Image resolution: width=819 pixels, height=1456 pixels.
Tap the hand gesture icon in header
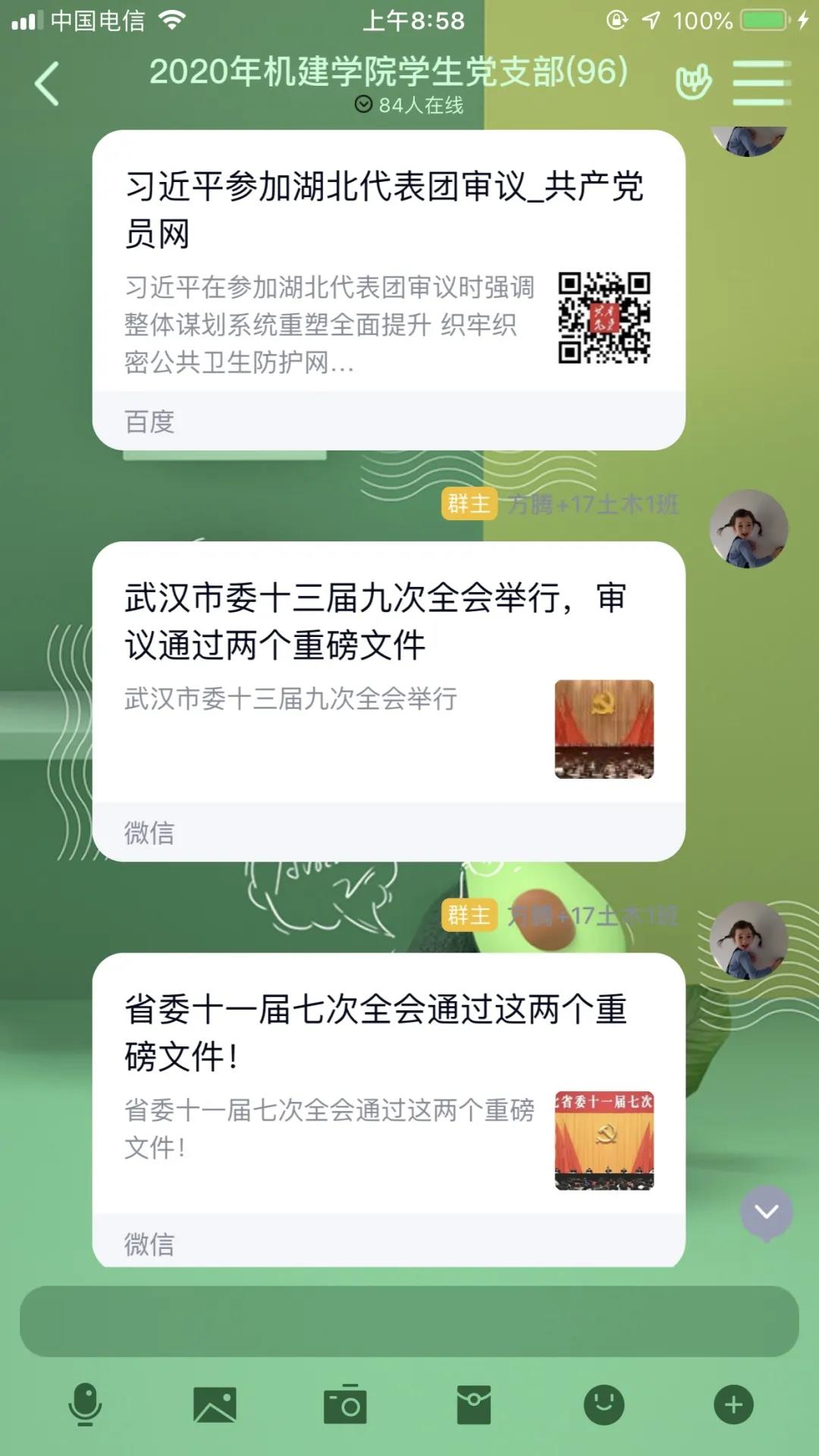(694, 82)
